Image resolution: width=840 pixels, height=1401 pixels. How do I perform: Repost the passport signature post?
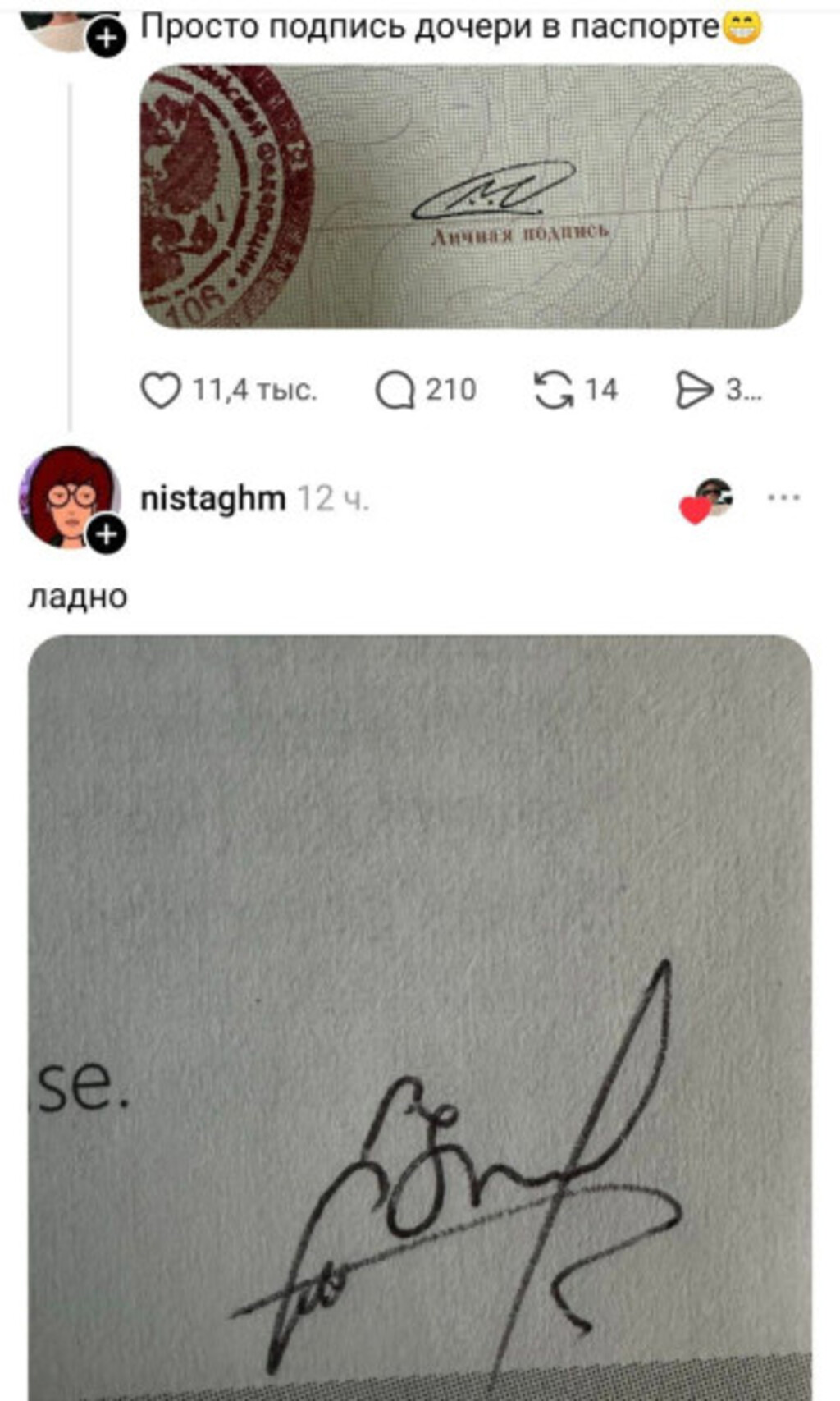(x=554, y=391)
